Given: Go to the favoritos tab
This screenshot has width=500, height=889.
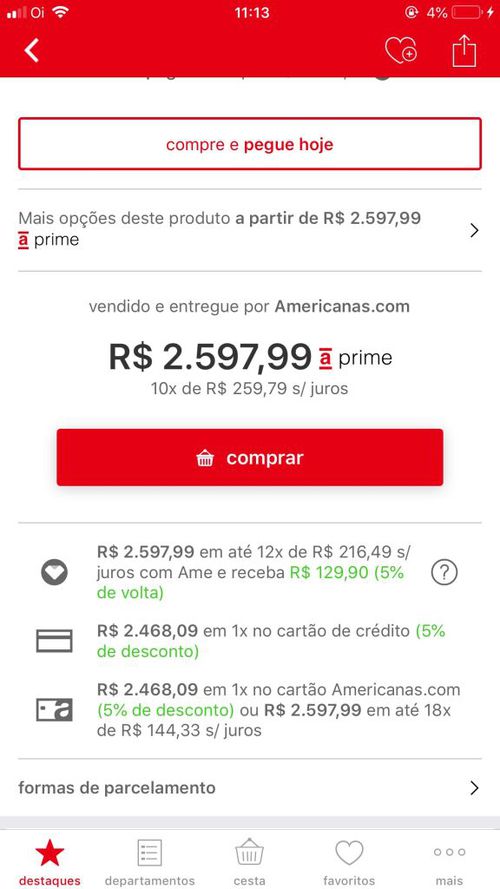Looking at the screenshot, I should coord(349,862).
